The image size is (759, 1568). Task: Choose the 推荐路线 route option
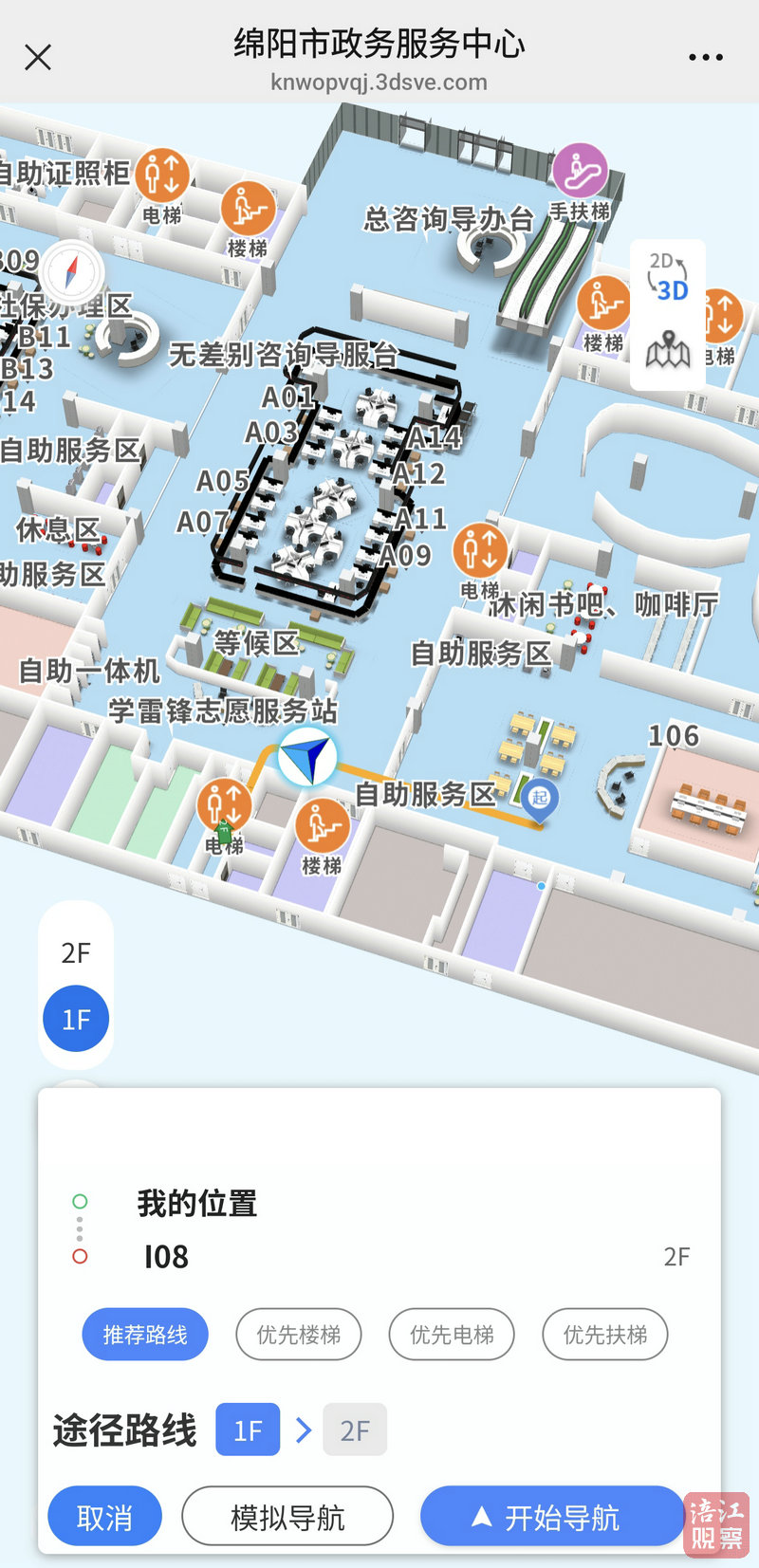coord(145,1335)
